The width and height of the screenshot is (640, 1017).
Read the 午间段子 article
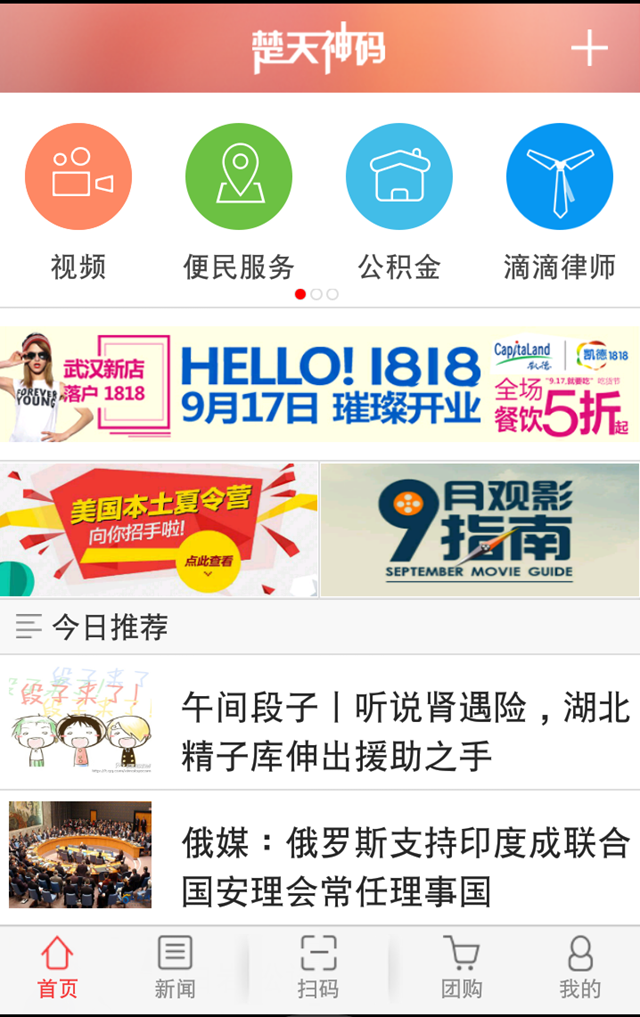(x=405, y=730)
